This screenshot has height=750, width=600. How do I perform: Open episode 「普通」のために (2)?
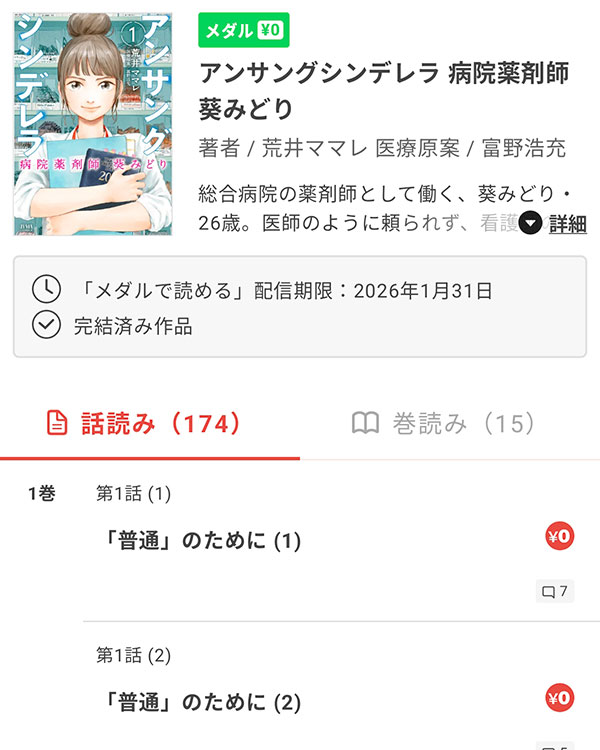click(x=203, y=702)
